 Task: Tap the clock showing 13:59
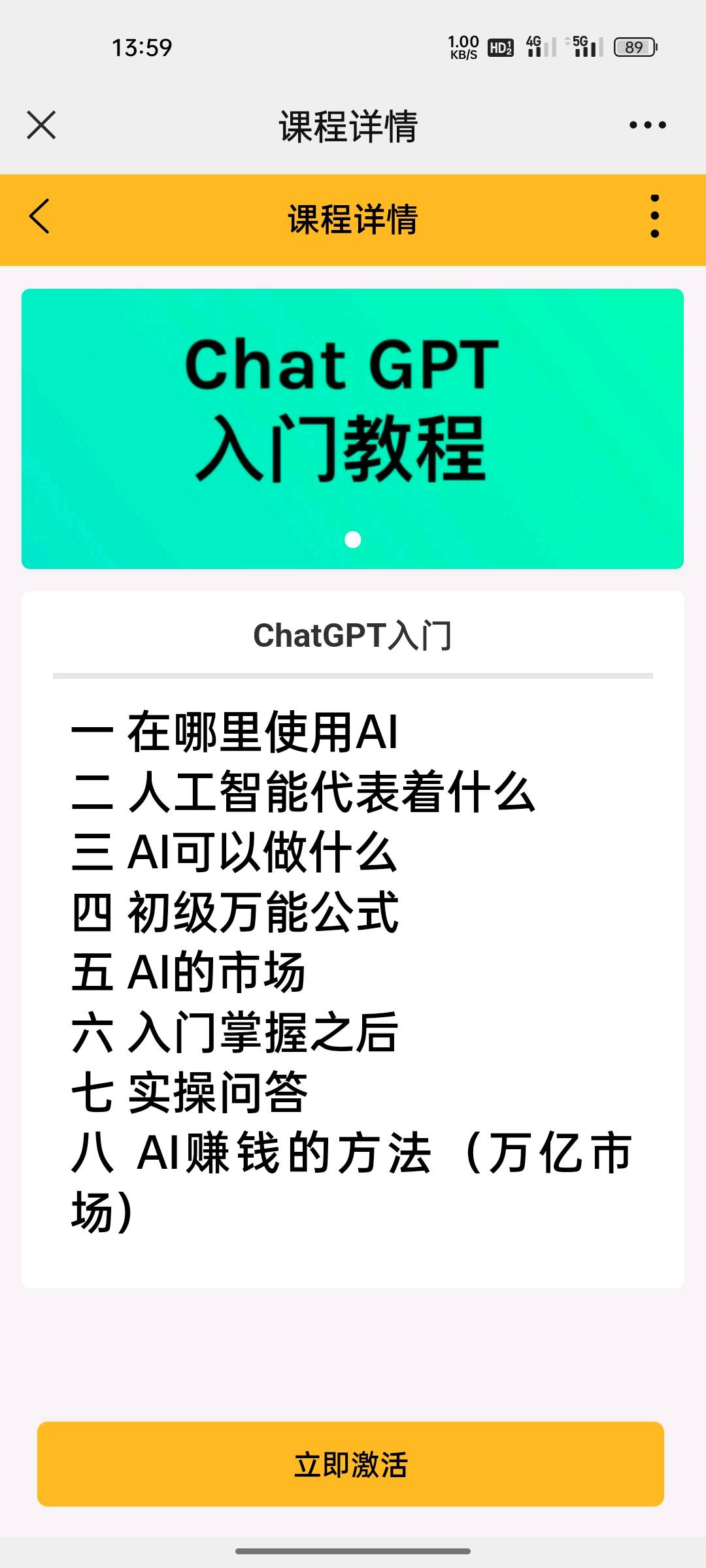click(x=141, y=47)
